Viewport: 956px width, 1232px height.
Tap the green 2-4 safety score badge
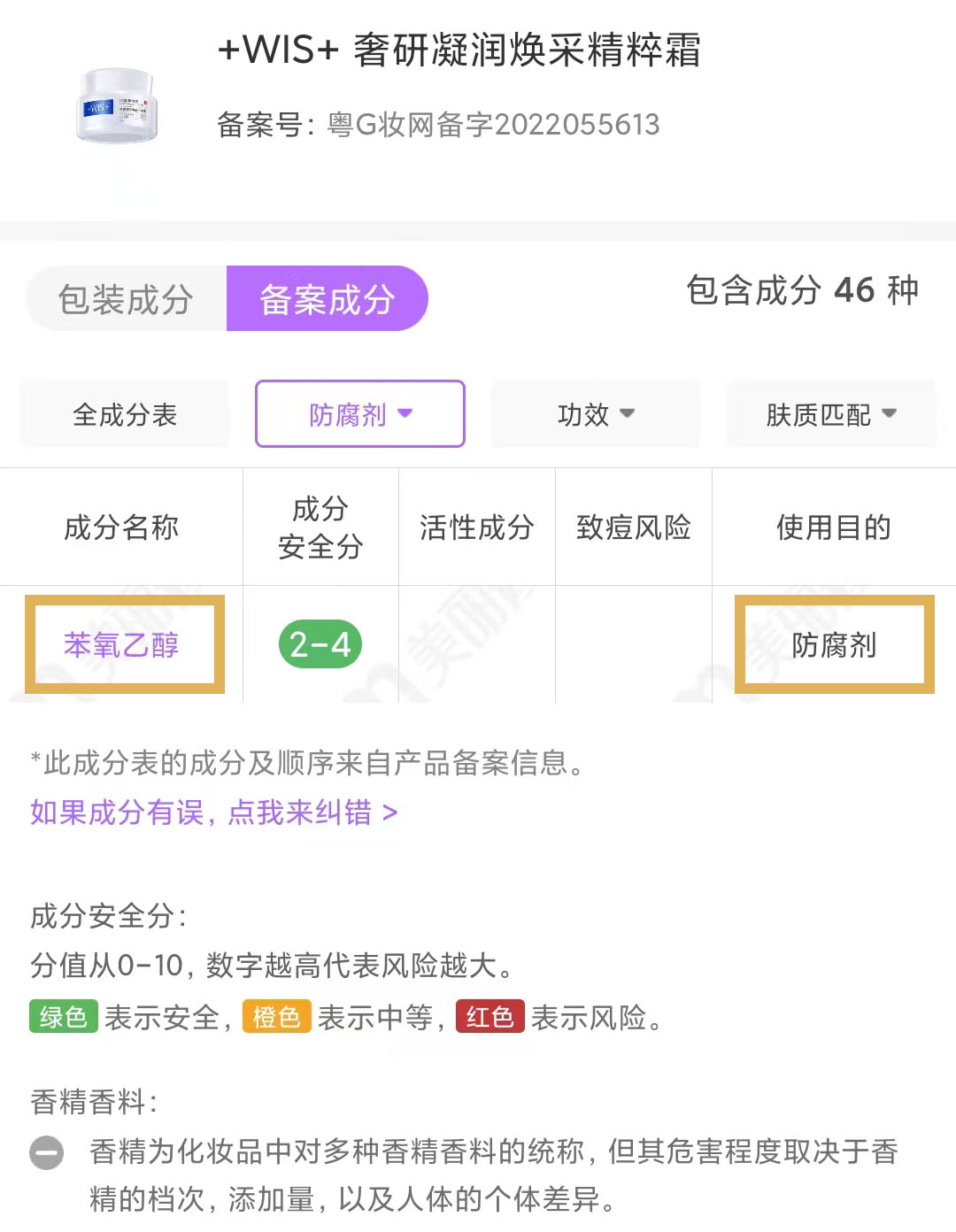coord(320,644)
